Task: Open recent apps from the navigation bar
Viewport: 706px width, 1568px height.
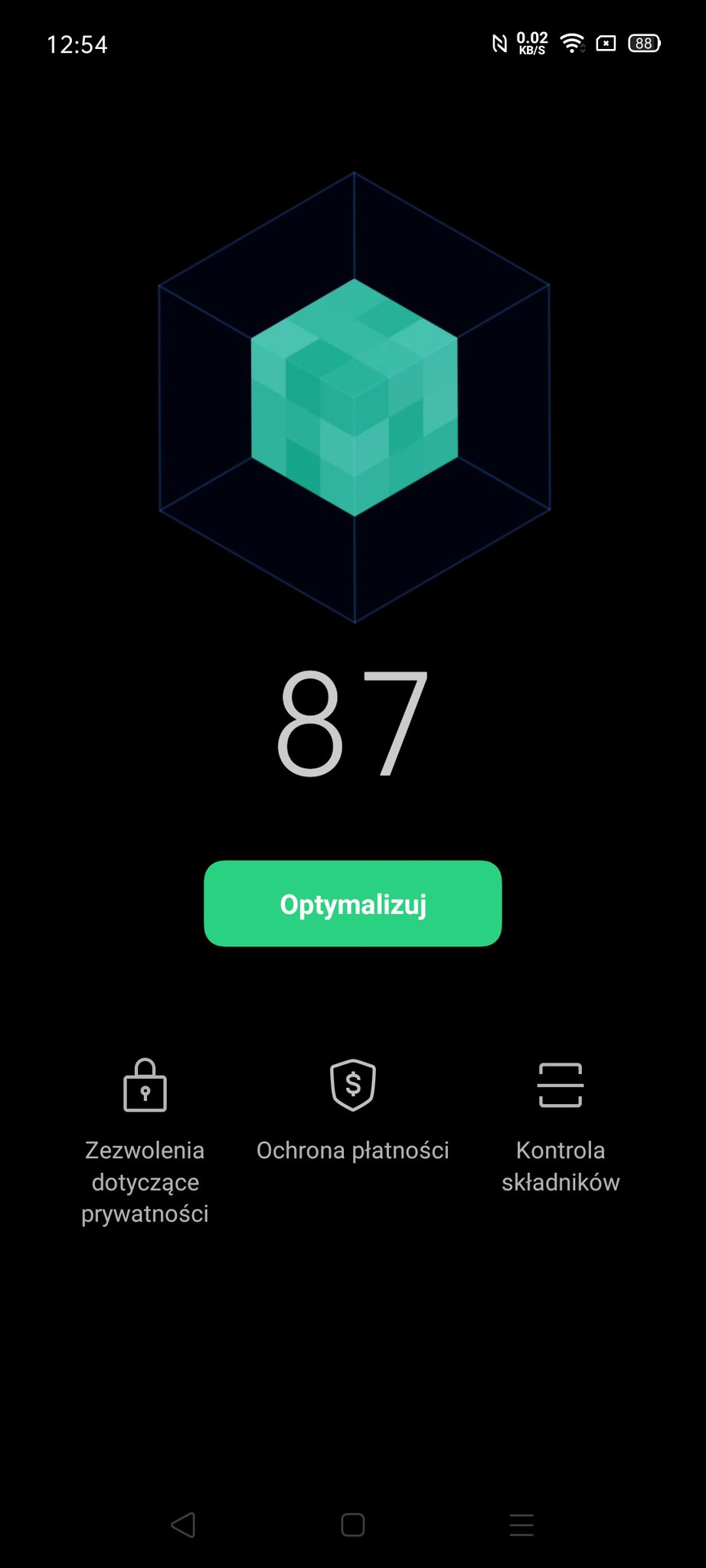Action: click(521, 1524)
